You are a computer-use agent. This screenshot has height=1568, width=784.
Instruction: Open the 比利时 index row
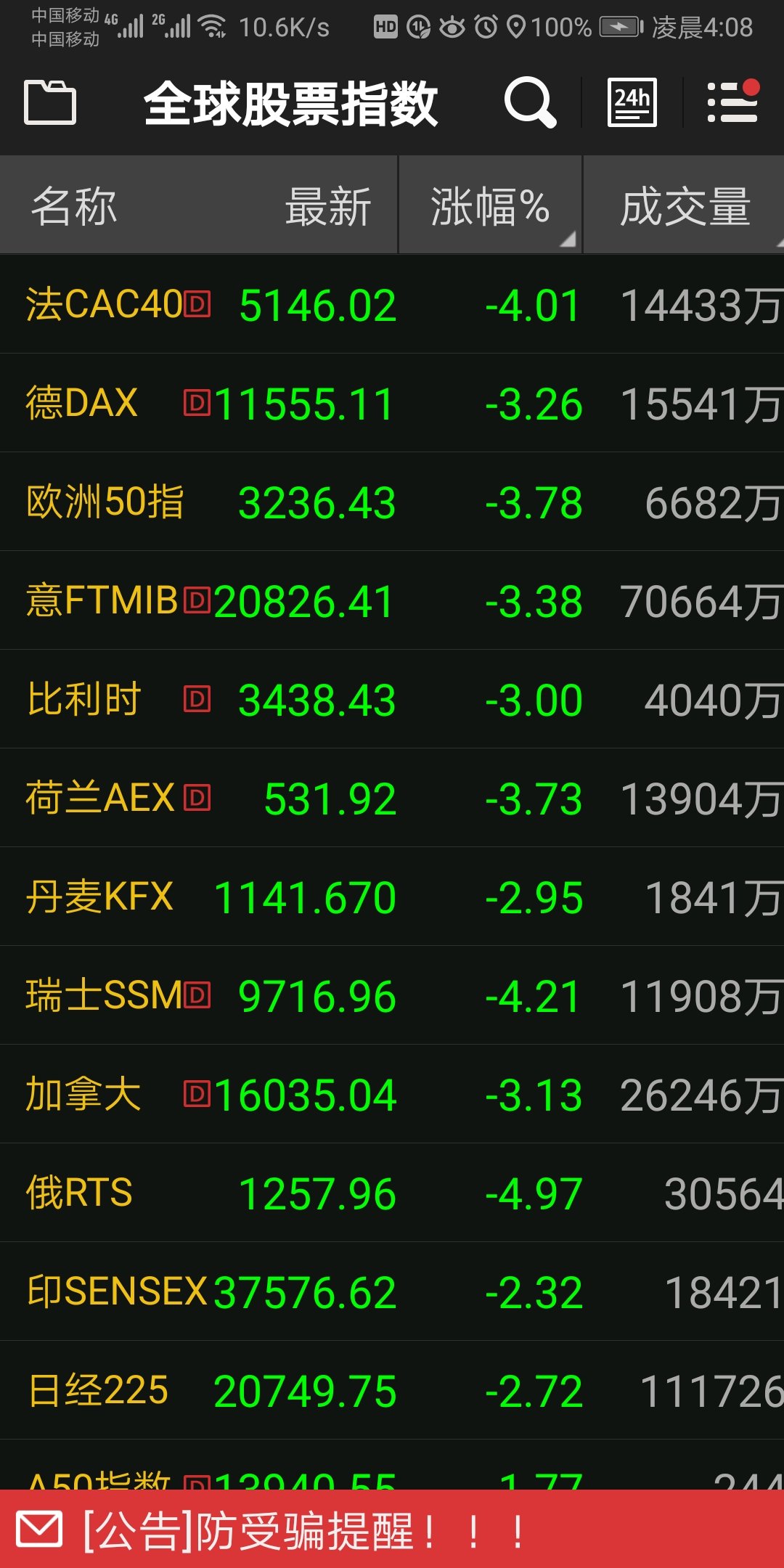392,700
